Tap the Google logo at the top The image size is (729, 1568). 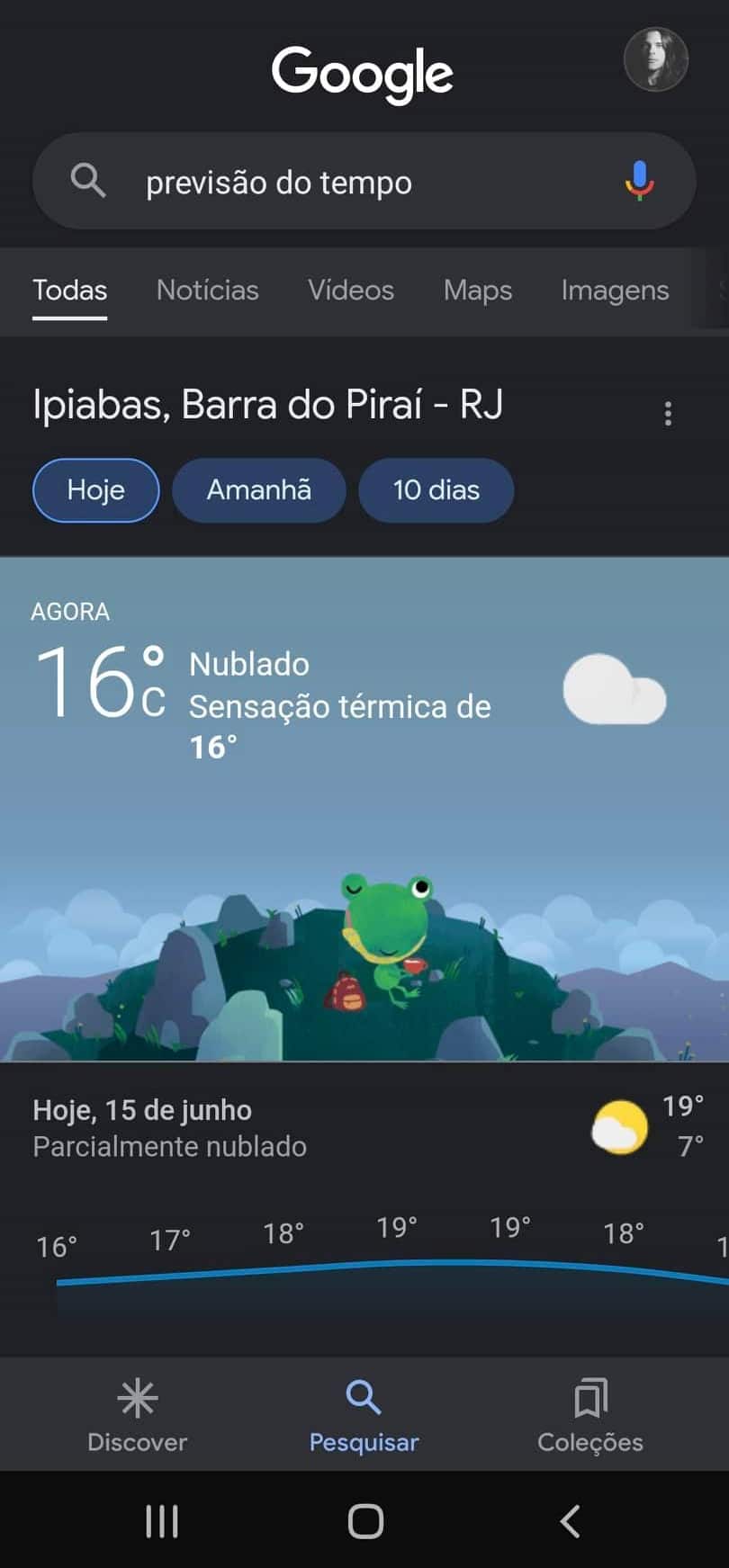click(363, 74)
